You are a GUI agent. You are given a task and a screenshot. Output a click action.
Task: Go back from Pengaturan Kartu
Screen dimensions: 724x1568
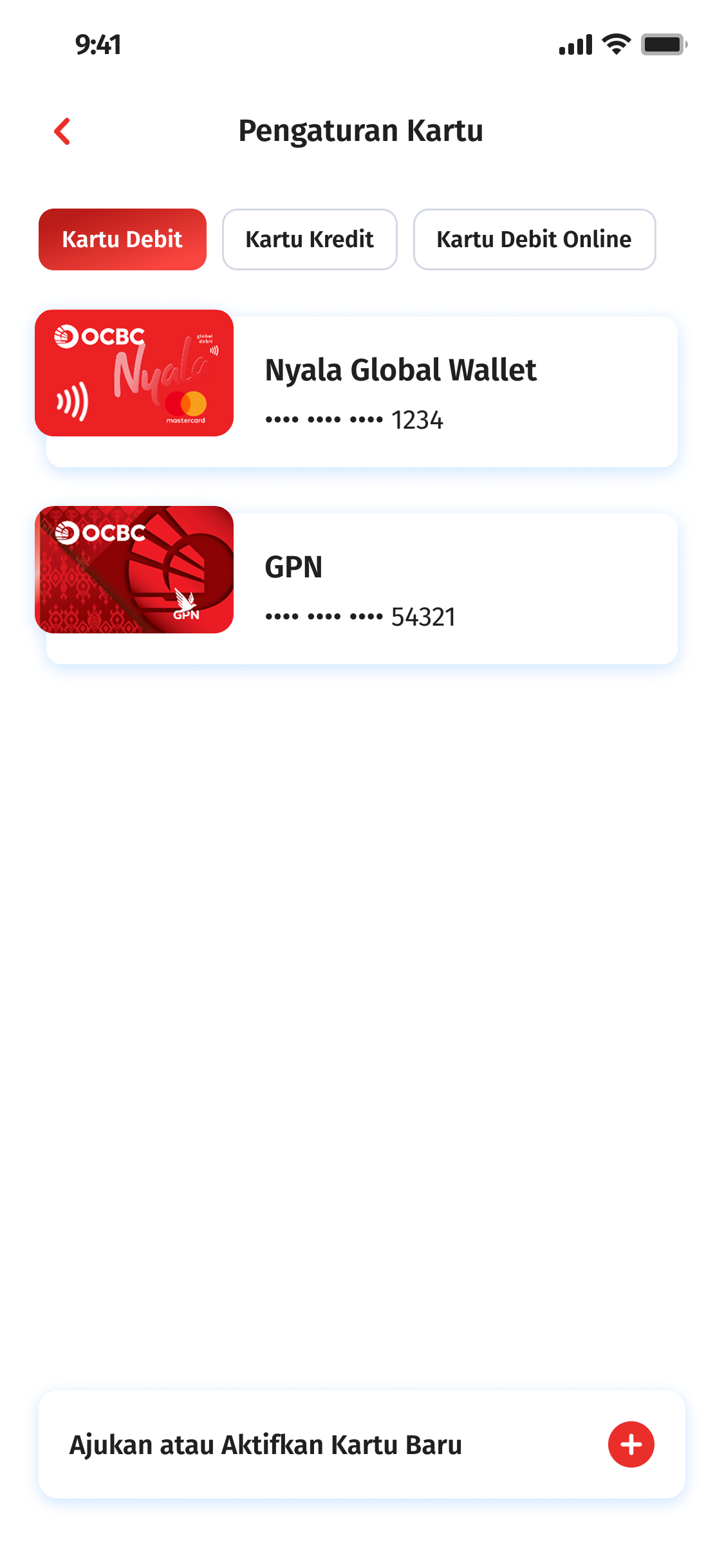[x=62, y=131]
